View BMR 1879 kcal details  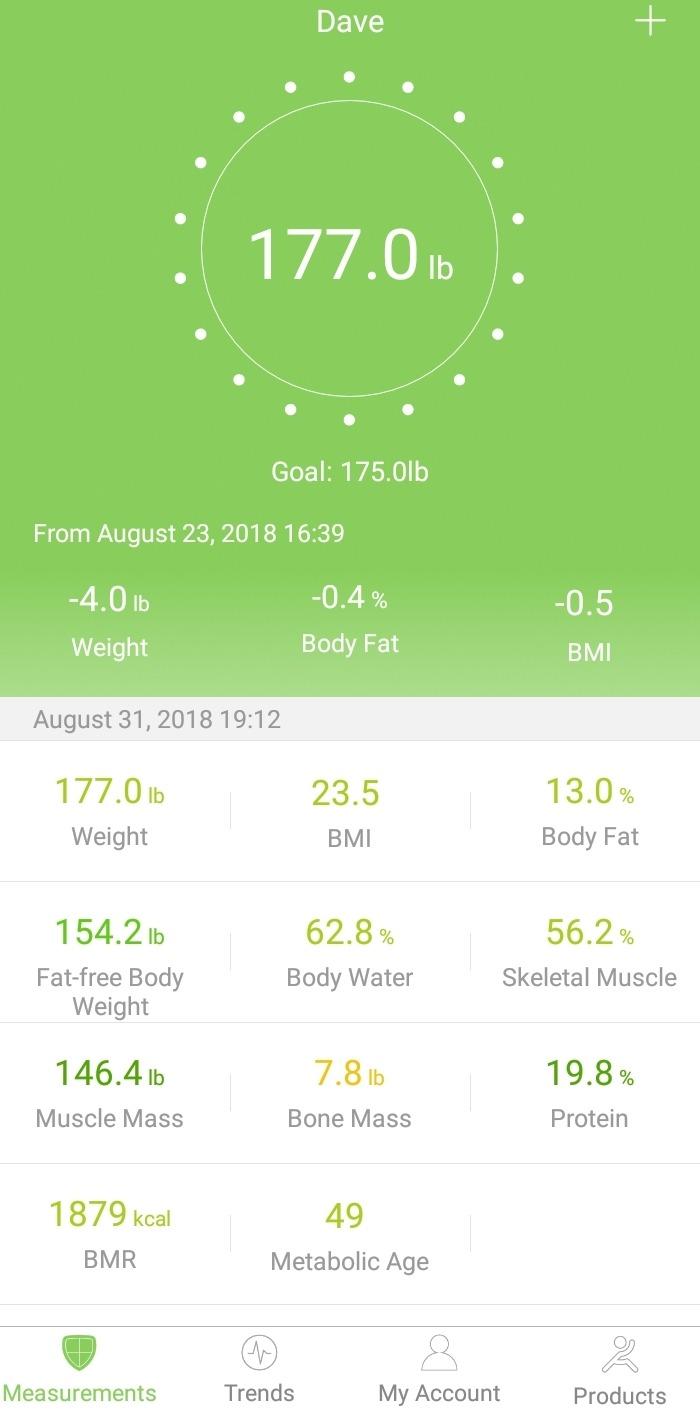[x=110, y=1234]
